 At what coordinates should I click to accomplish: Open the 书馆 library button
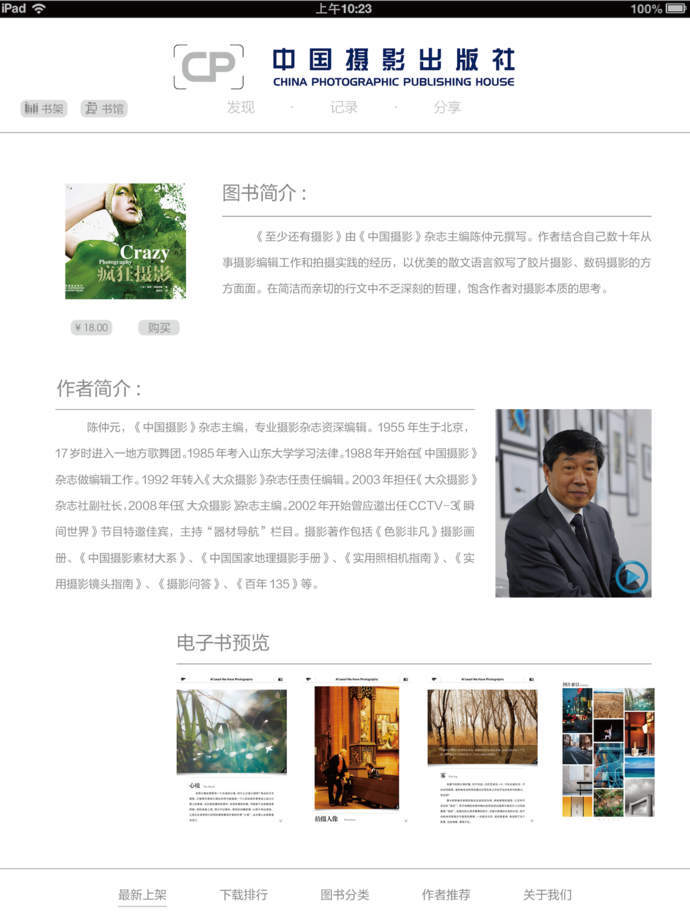104,109
